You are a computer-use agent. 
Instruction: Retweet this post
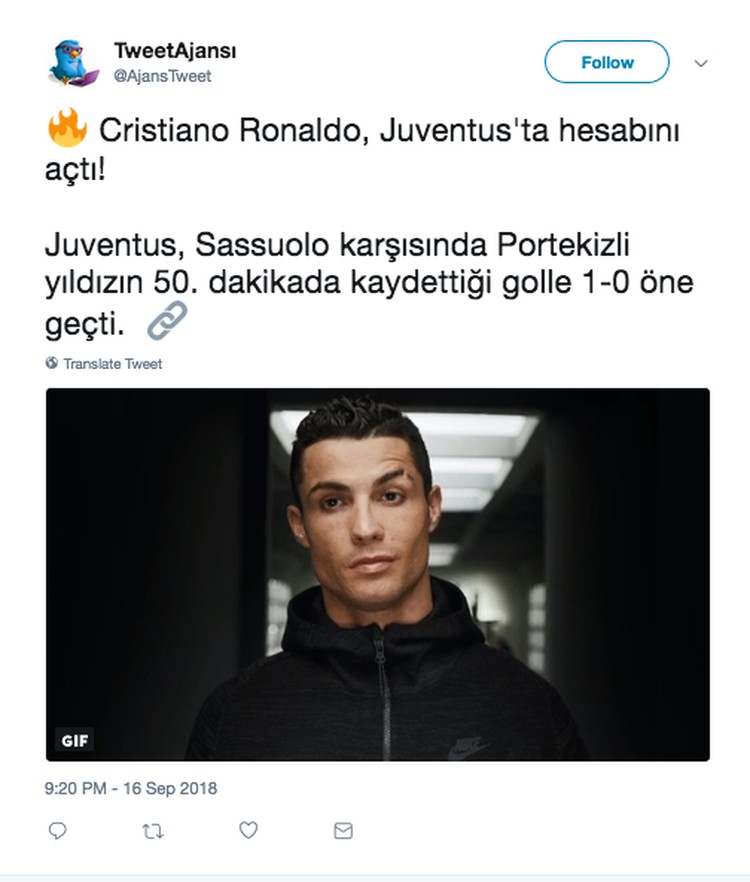153,830
